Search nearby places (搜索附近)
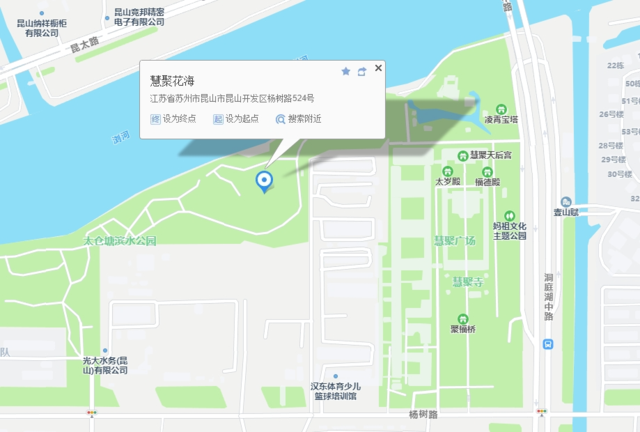This screenshot has height=432, width=640. [298, 119]
